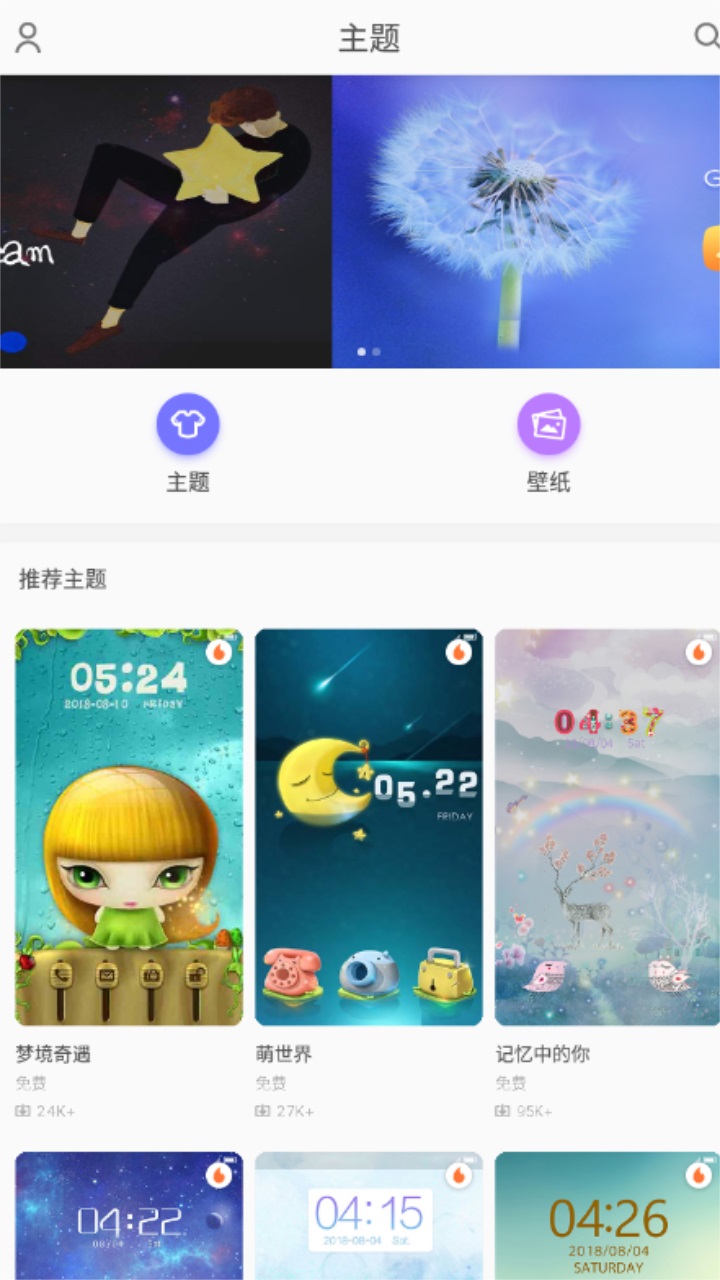The width and height of the screenshot is (720, 1280).
Task: Open the starry 04:22 theme
Action: [x=129, y=1215]
